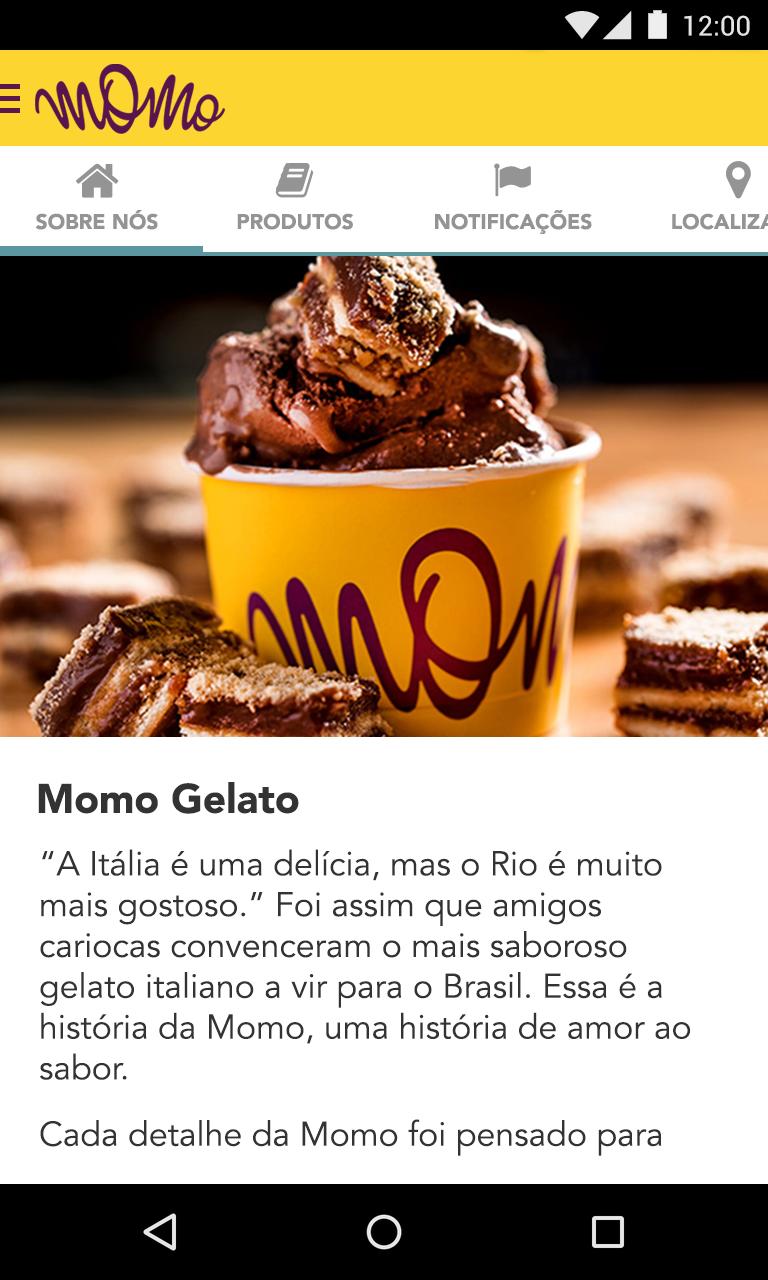Tap the Momo Gelato heading

[x=168, y=798]
